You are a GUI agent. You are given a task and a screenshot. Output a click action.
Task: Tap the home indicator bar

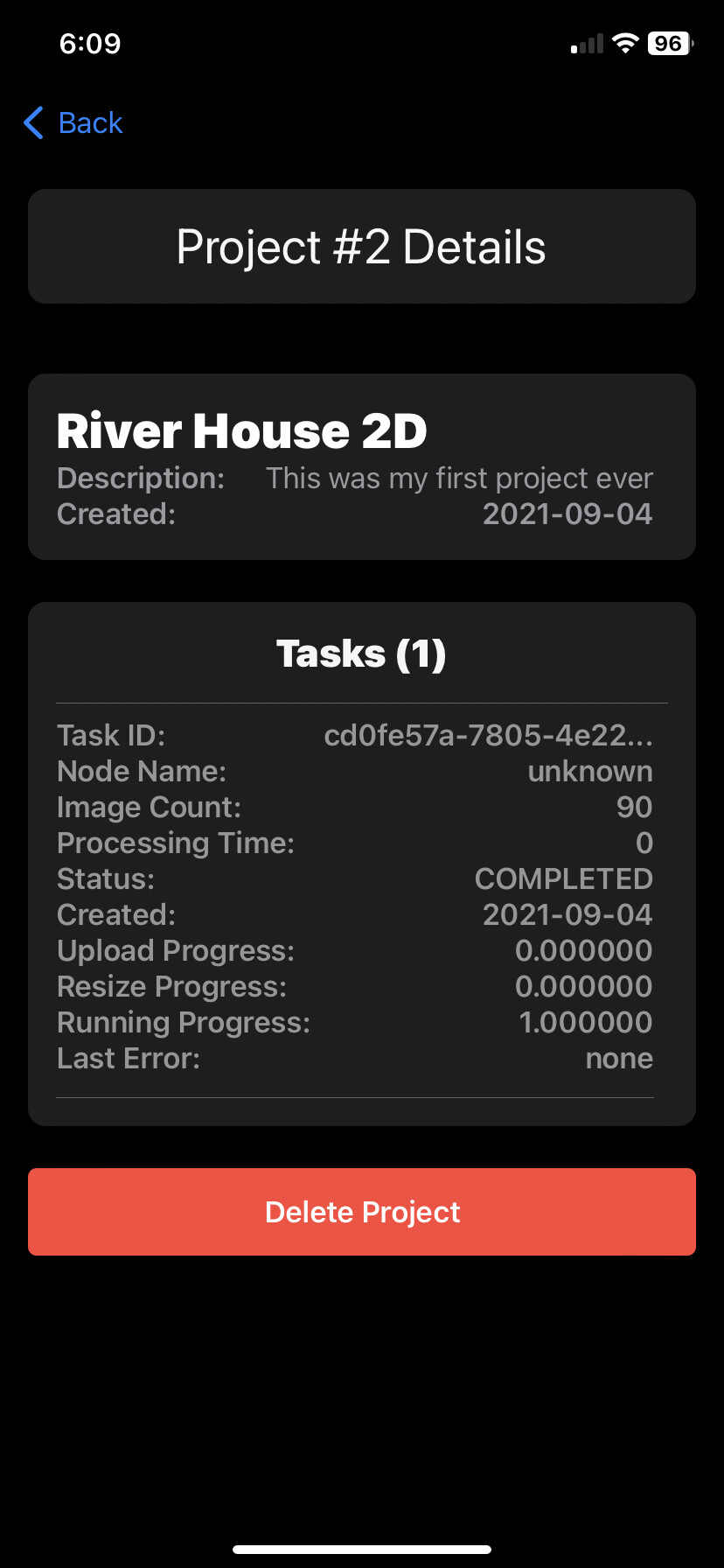362,1549
